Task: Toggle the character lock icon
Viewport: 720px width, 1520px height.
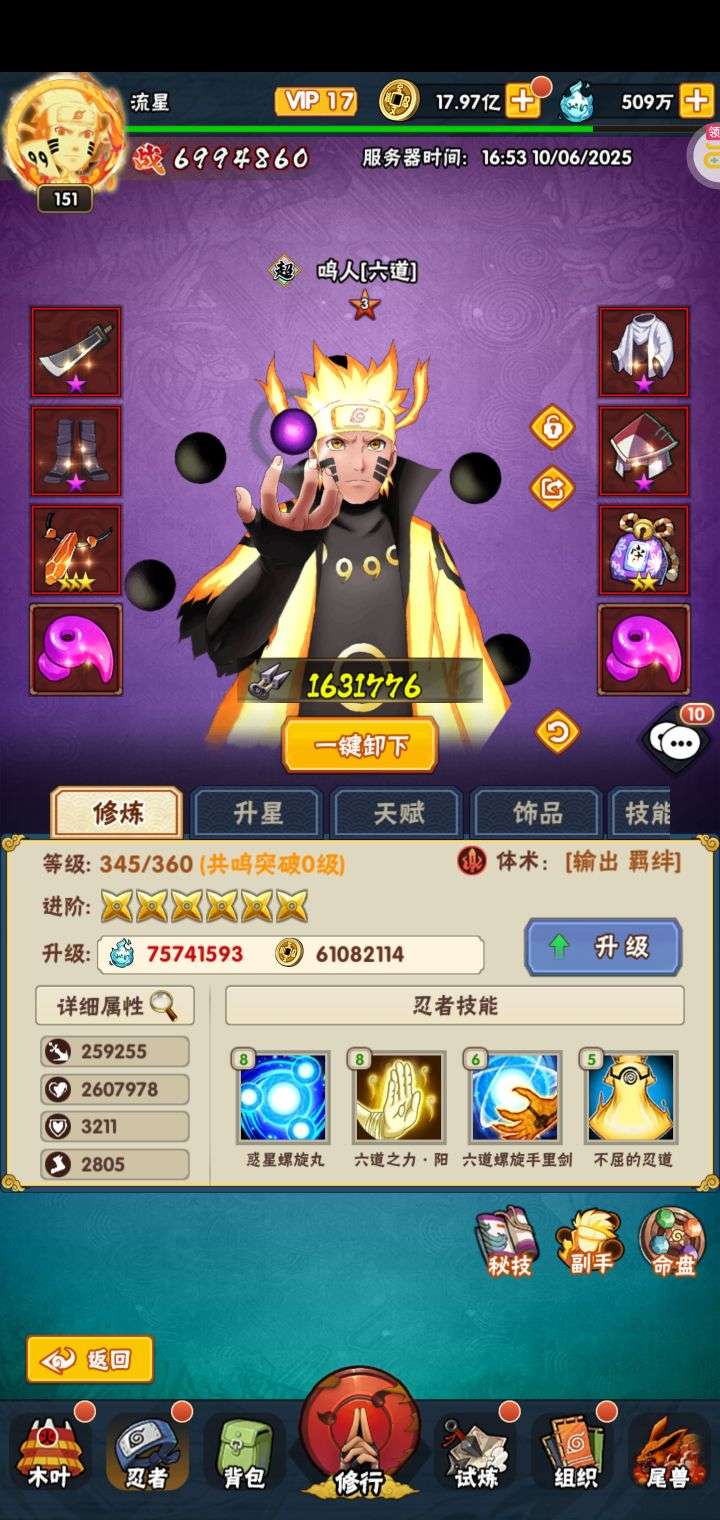Action: [x=552, y=428]
